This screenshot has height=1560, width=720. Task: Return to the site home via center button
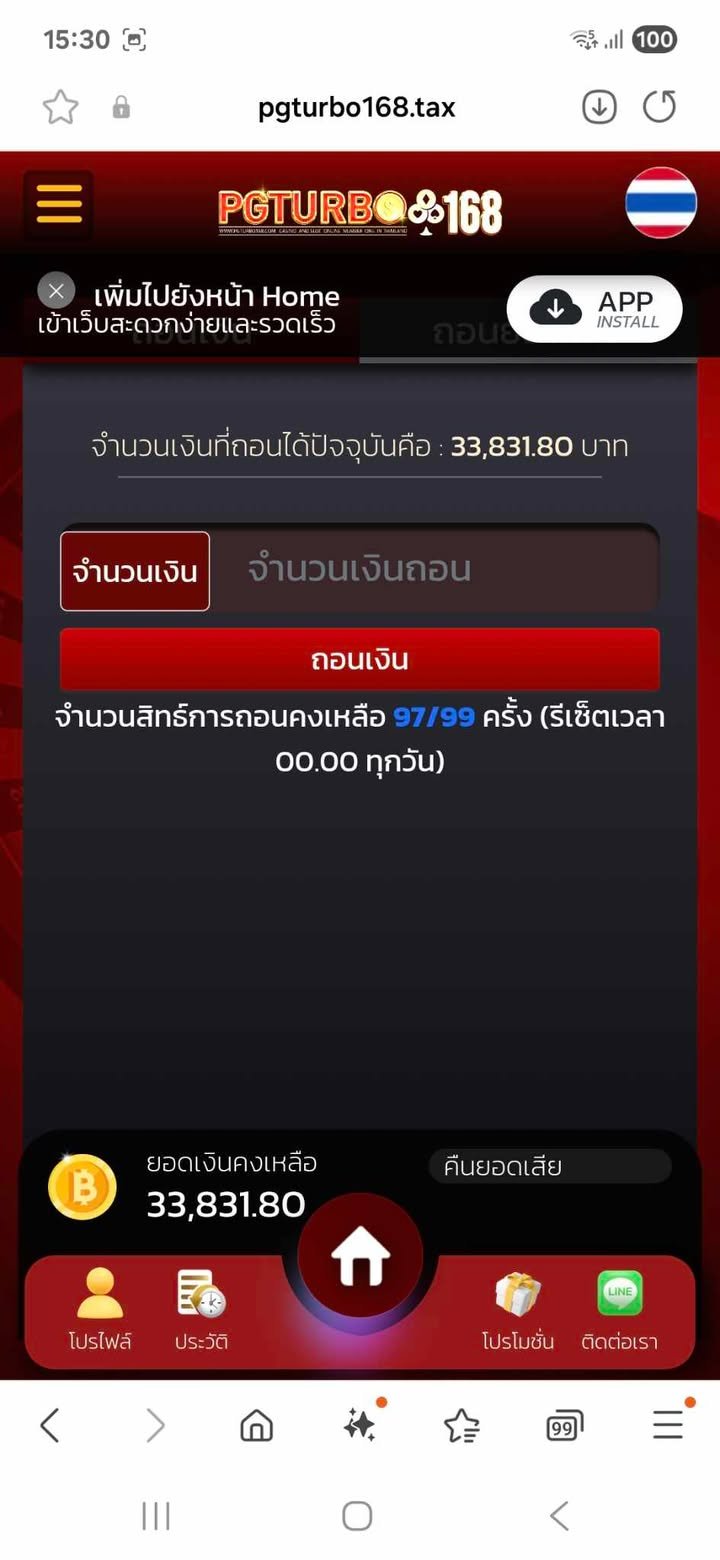[x=360, y=1256]
